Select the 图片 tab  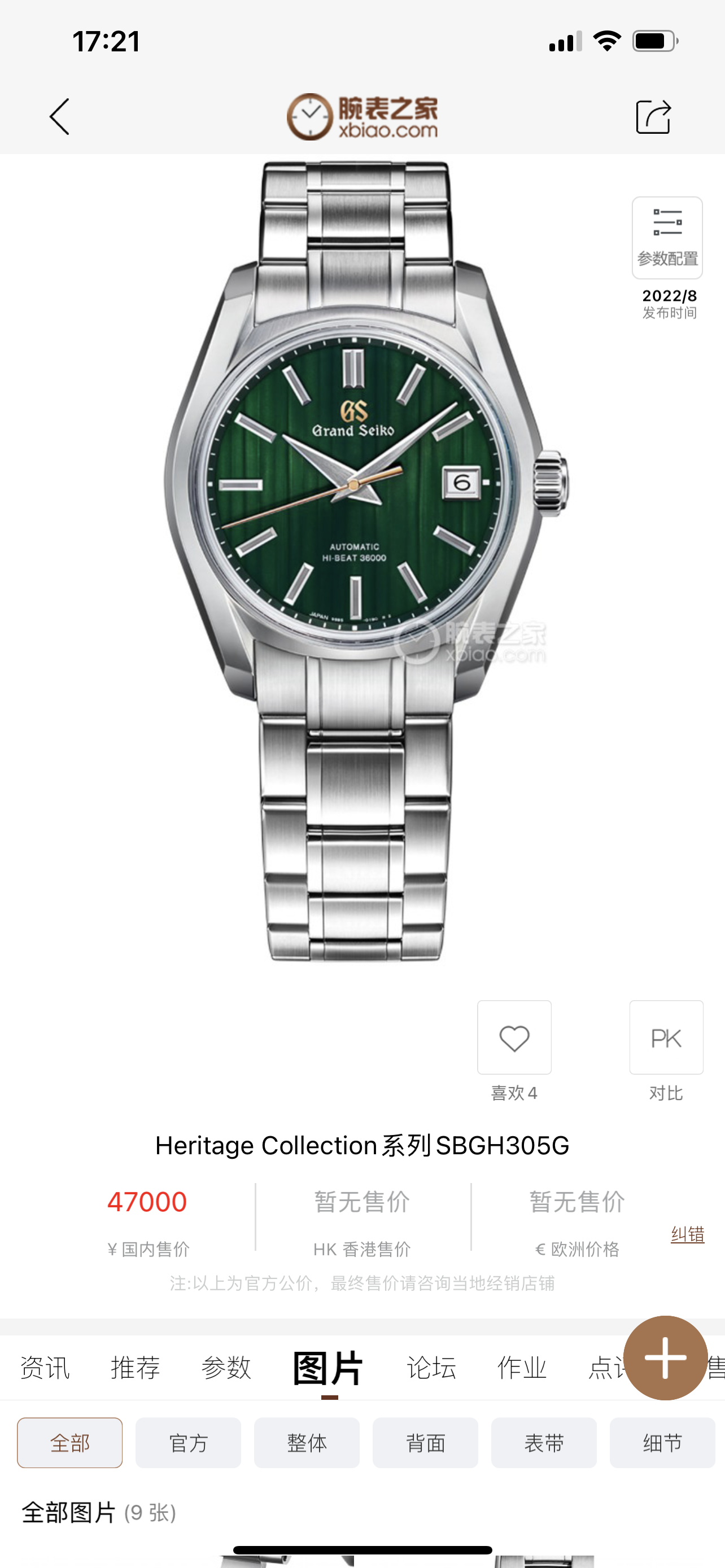[328, 1368]
